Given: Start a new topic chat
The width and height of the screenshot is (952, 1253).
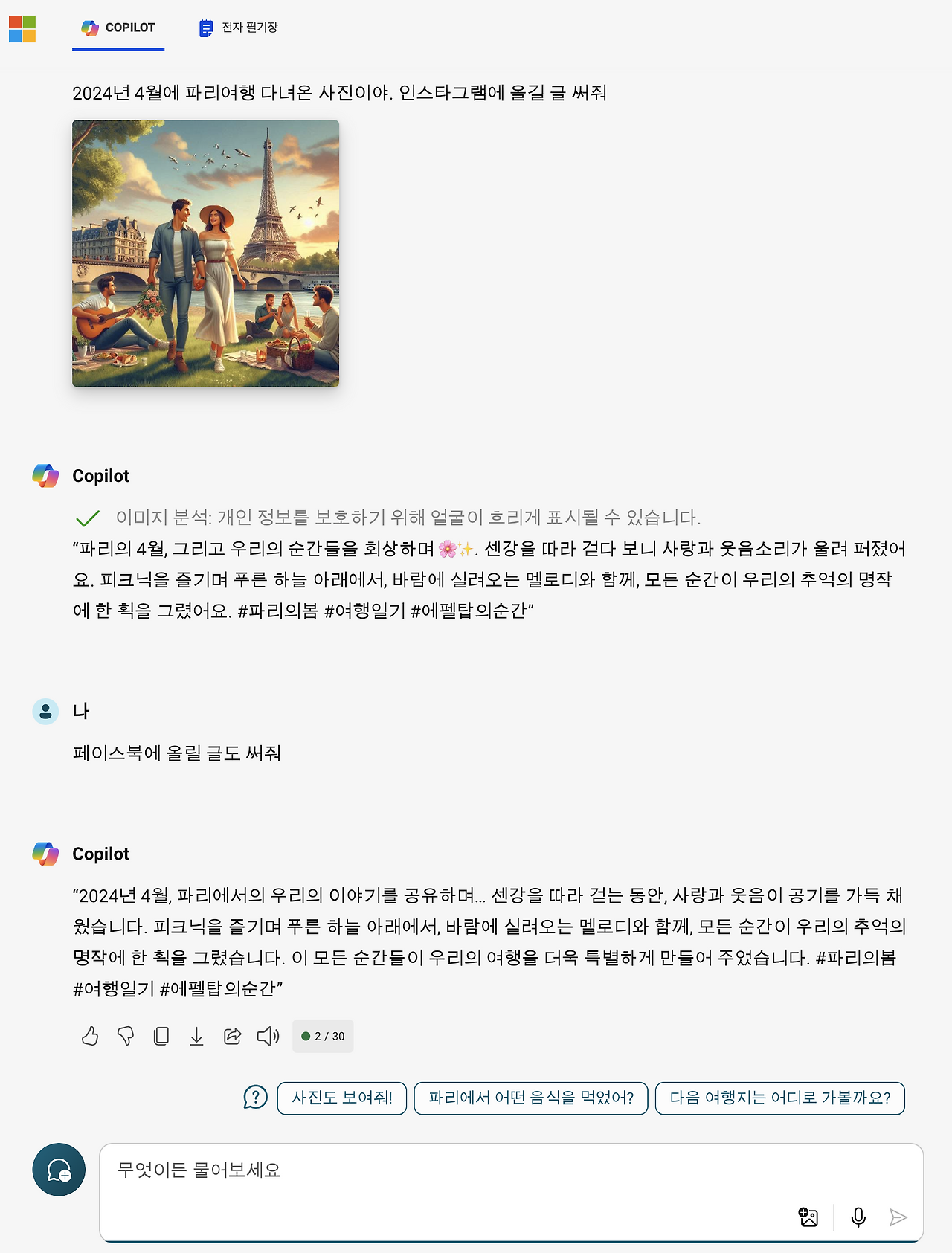Looking at the screenshot, I should (59, 1170).
